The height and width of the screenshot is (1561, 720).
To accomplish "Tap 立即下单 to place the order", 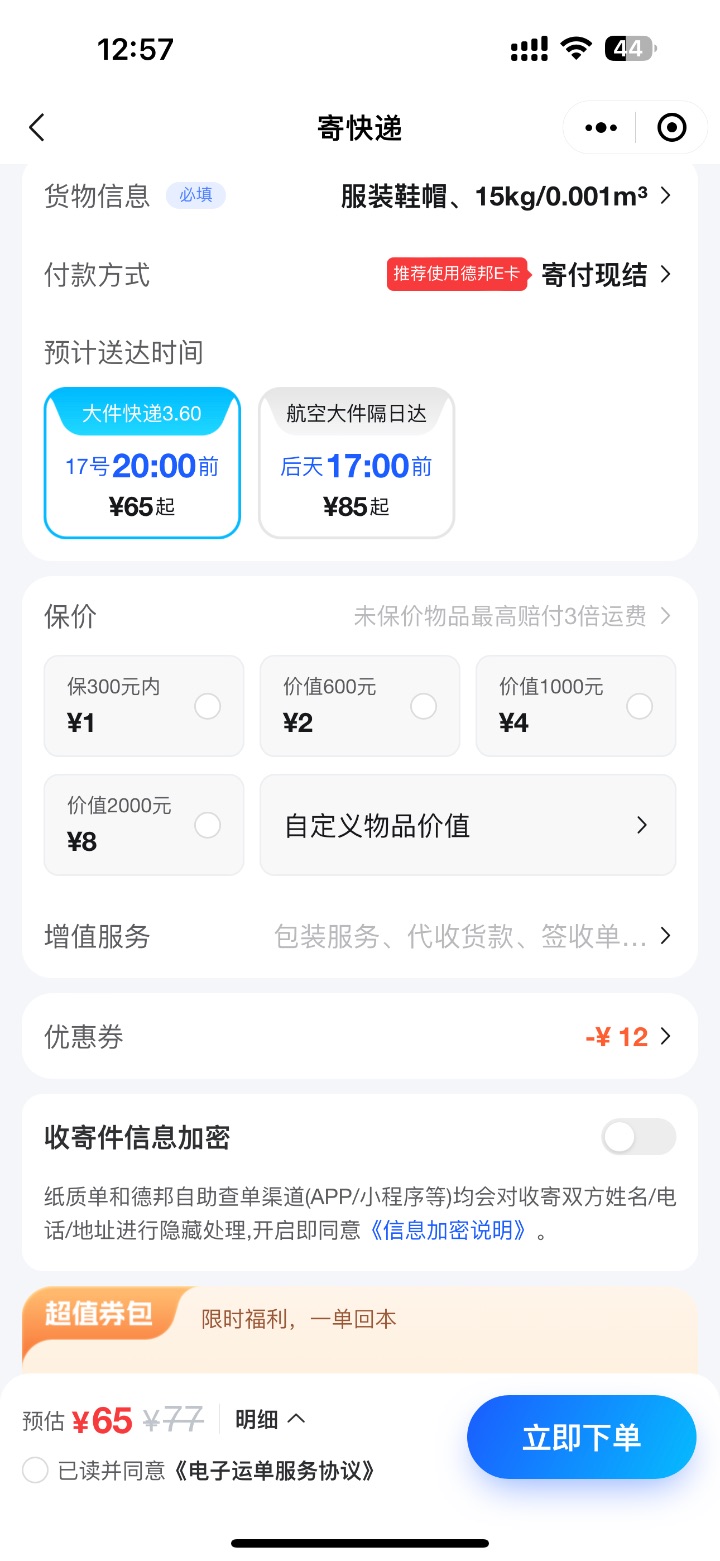I will point(581,1437).
